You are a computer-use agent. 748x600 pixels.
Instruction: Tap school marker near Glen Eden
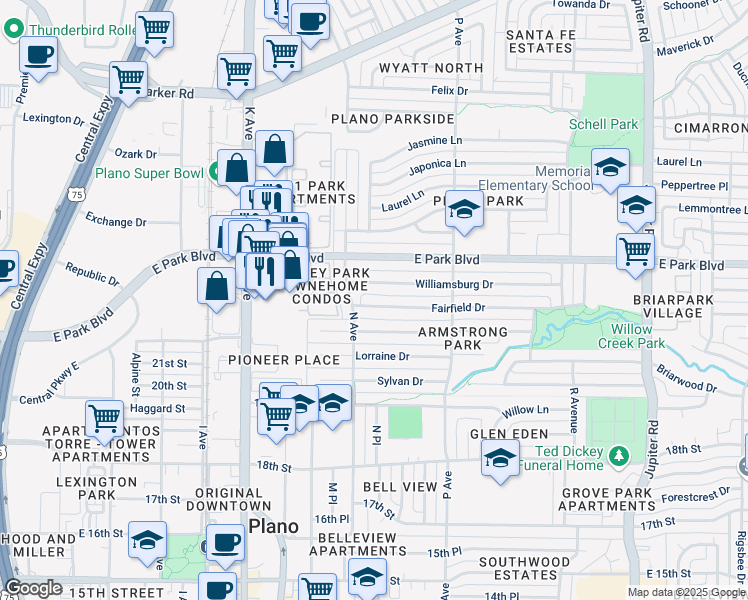click(x=500, y=459)
